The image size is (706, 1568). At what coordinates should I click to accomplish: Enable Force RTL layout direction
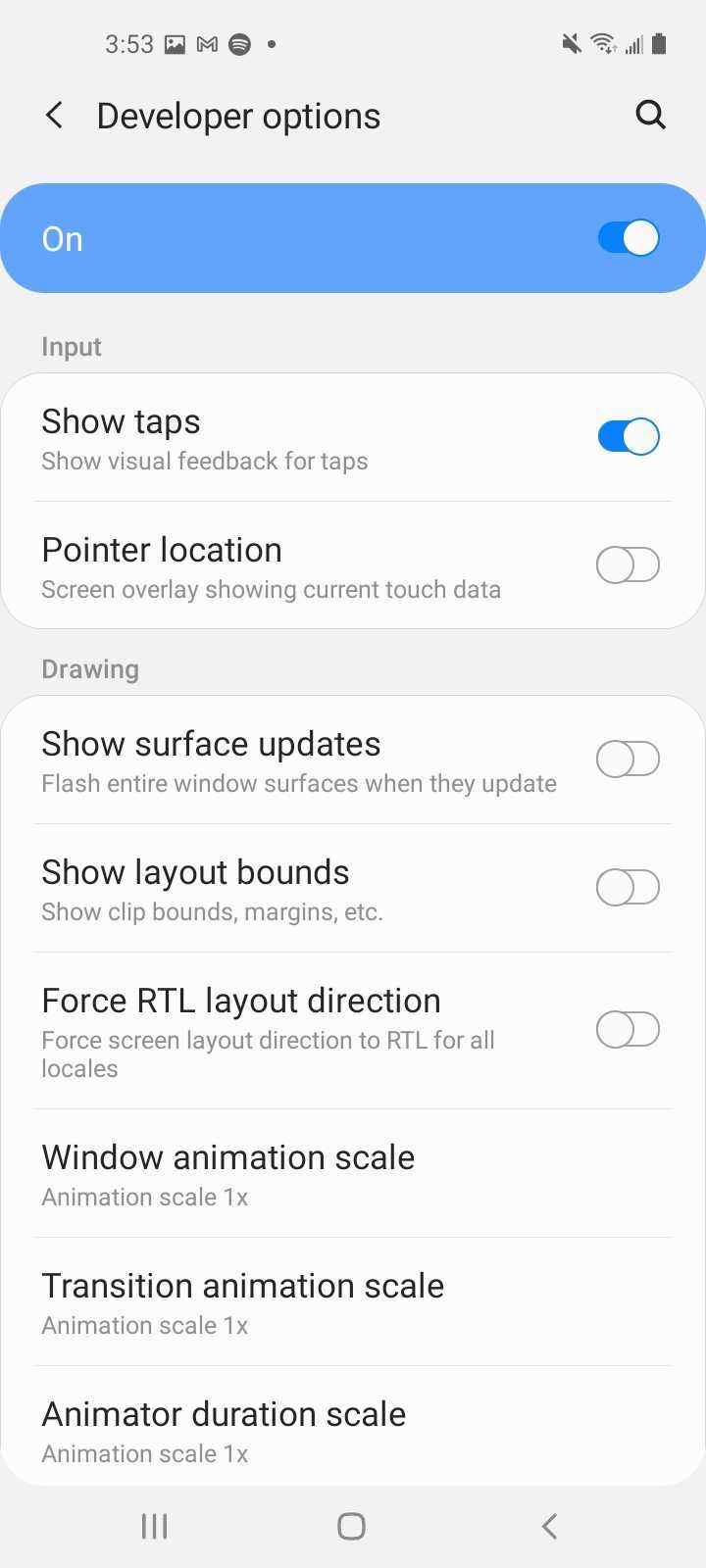point(628,1029)
